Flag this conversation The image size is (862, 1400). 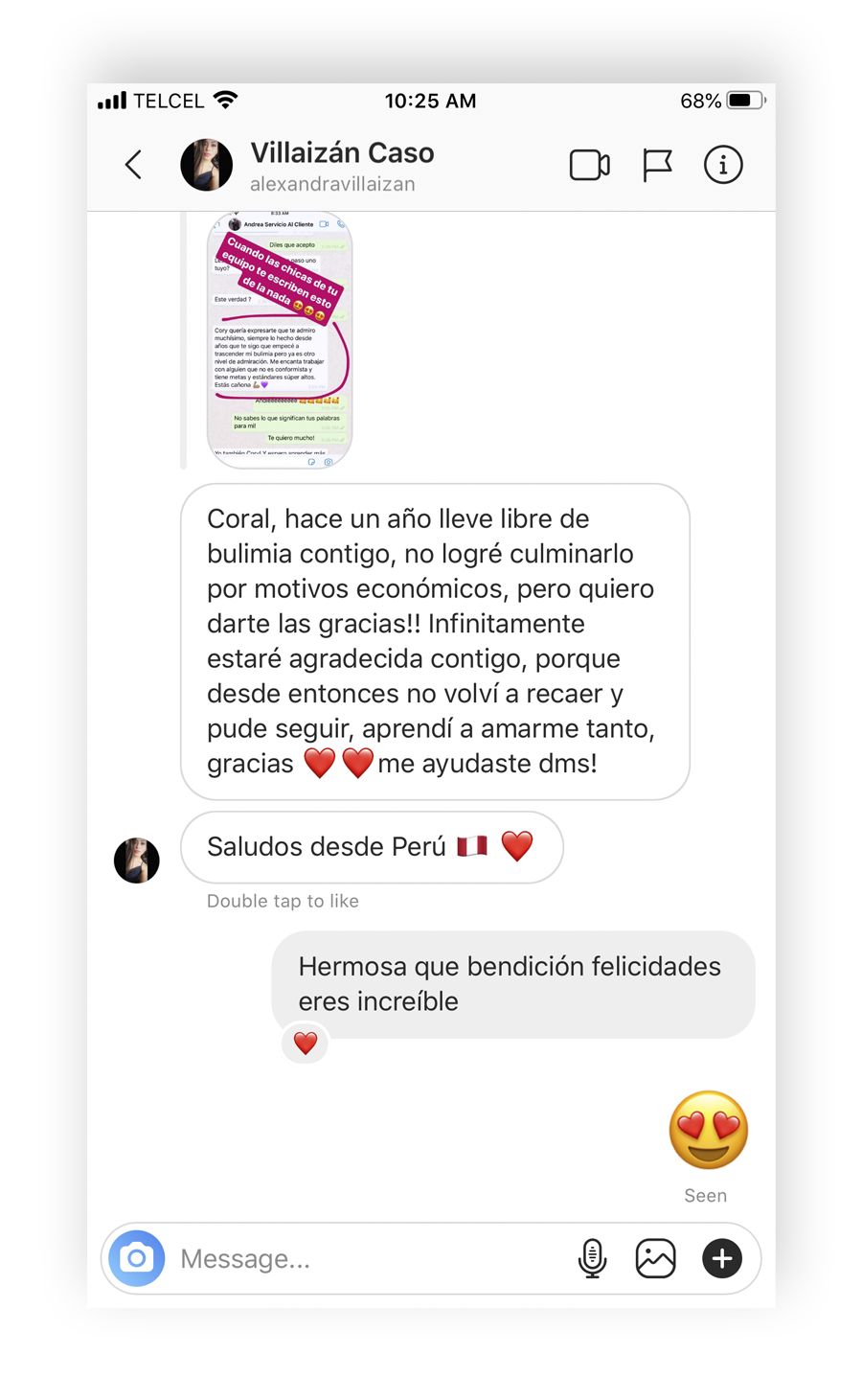point(657,165)
